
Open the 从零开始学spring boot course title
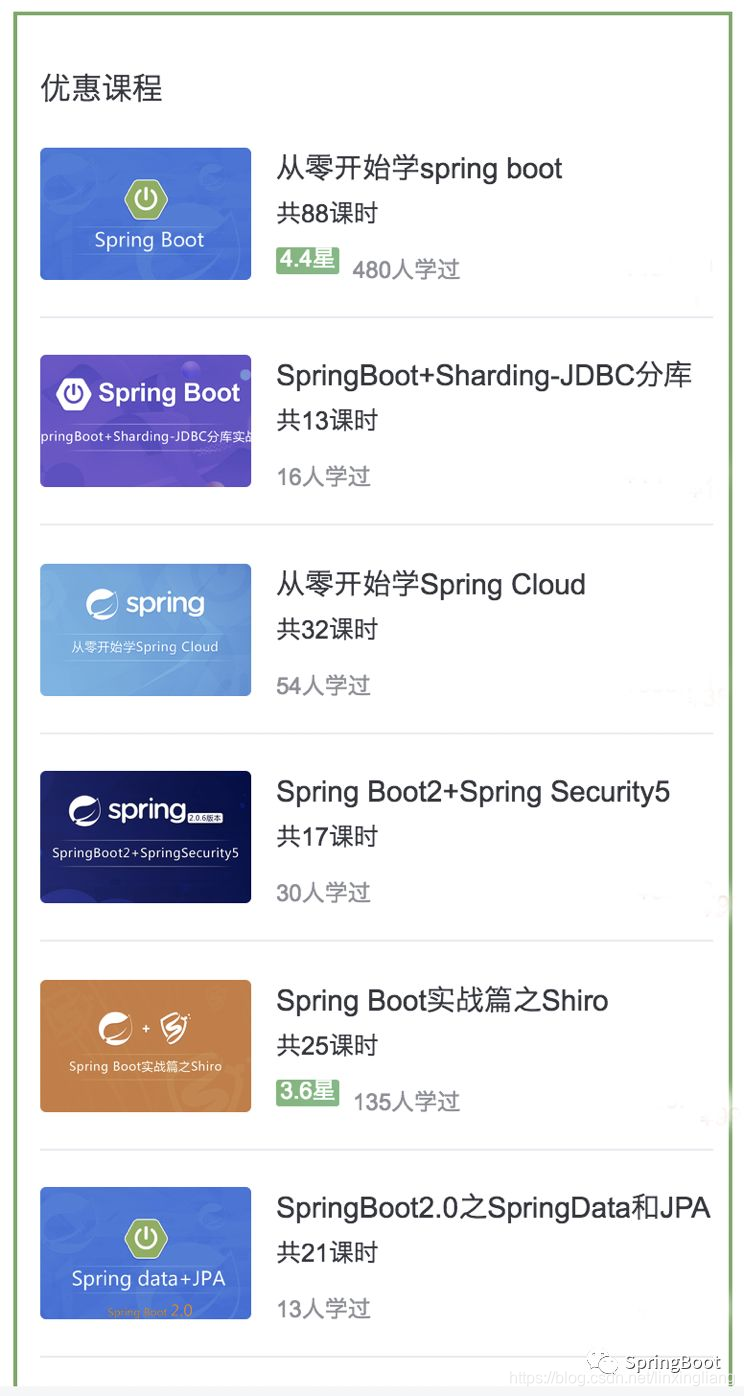coord(419,169)
